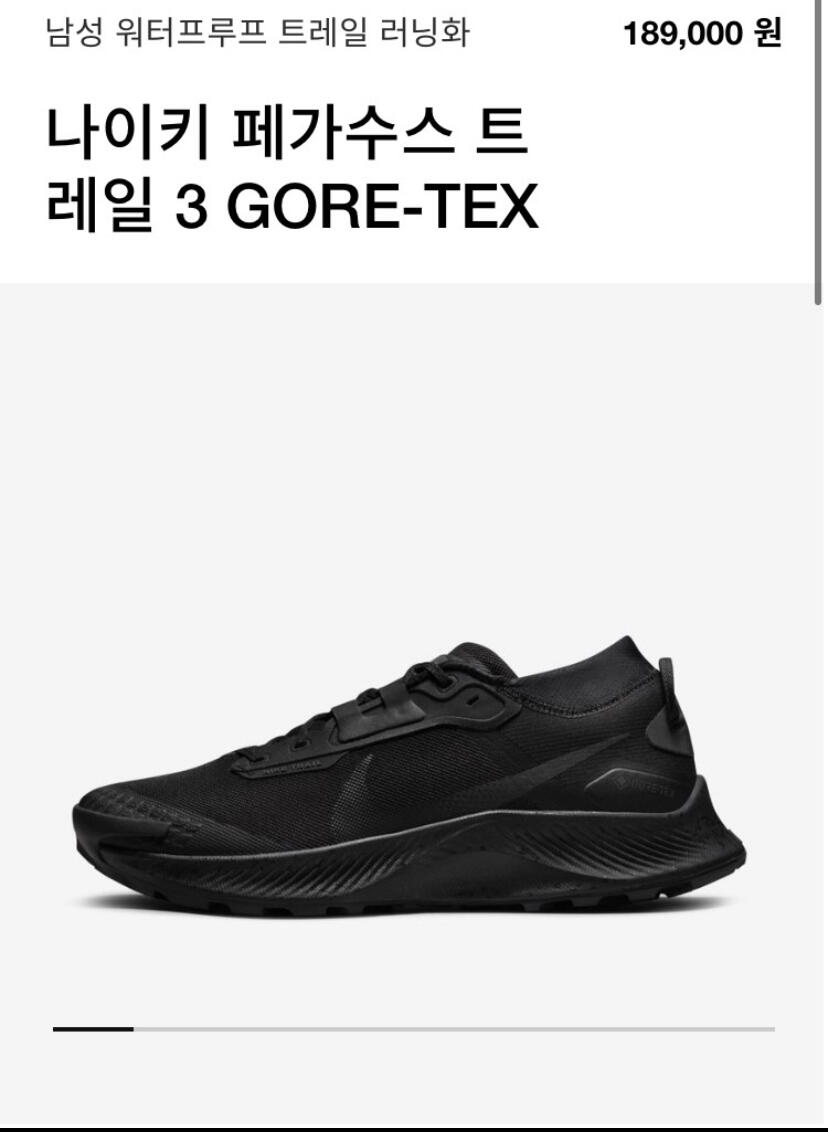
Task: Tap the image carousel progress bar
Action: tap(414, 1029)
